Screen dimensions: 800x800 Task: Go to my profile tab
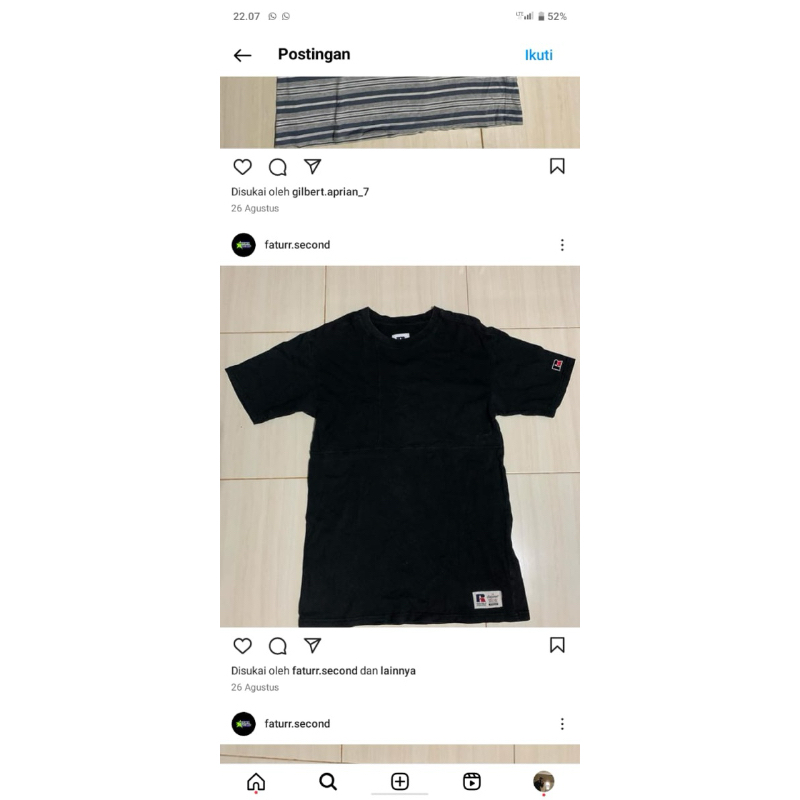544,782
